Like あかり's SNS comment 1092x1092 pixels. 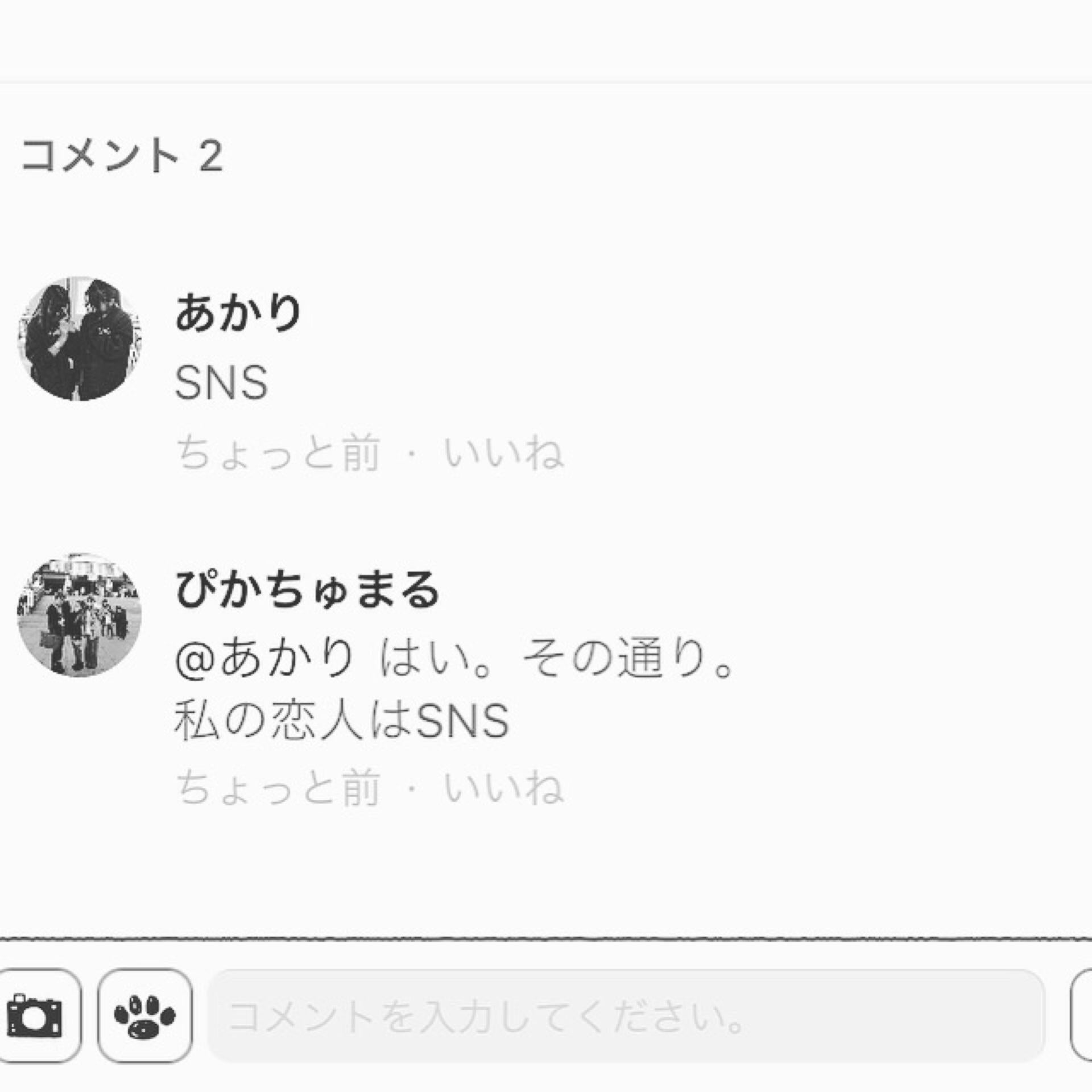(503, 454)
